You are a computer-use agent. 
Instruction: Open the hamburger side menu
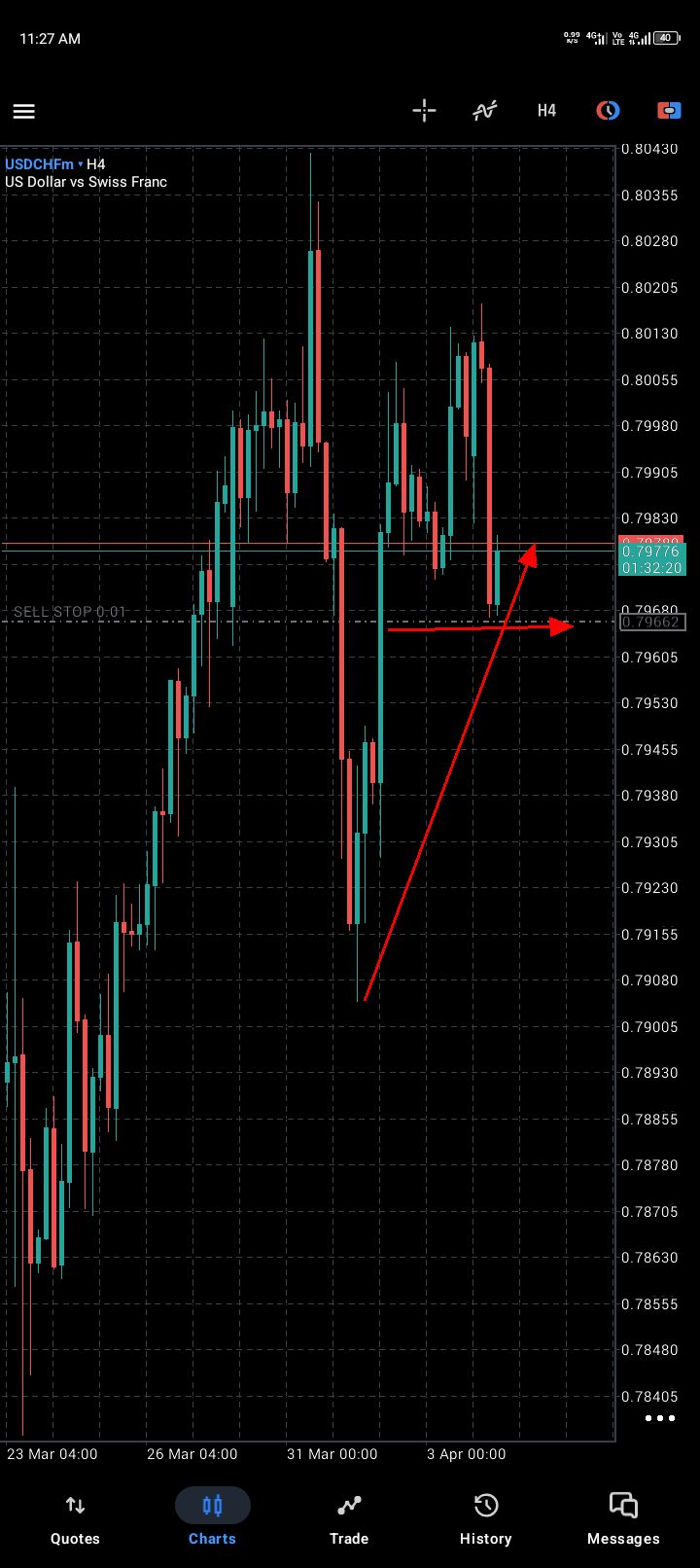pos(24,111)
